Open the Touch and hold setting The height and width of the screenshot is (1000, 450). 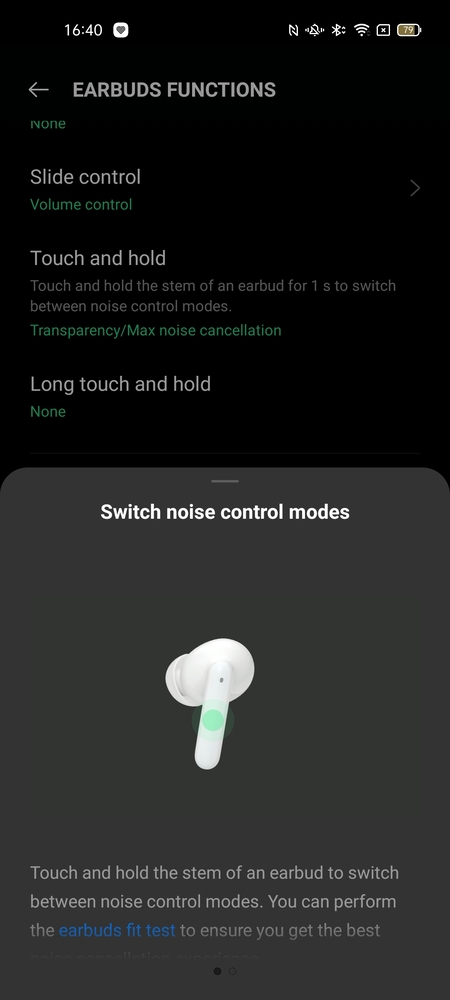[225, 293]
